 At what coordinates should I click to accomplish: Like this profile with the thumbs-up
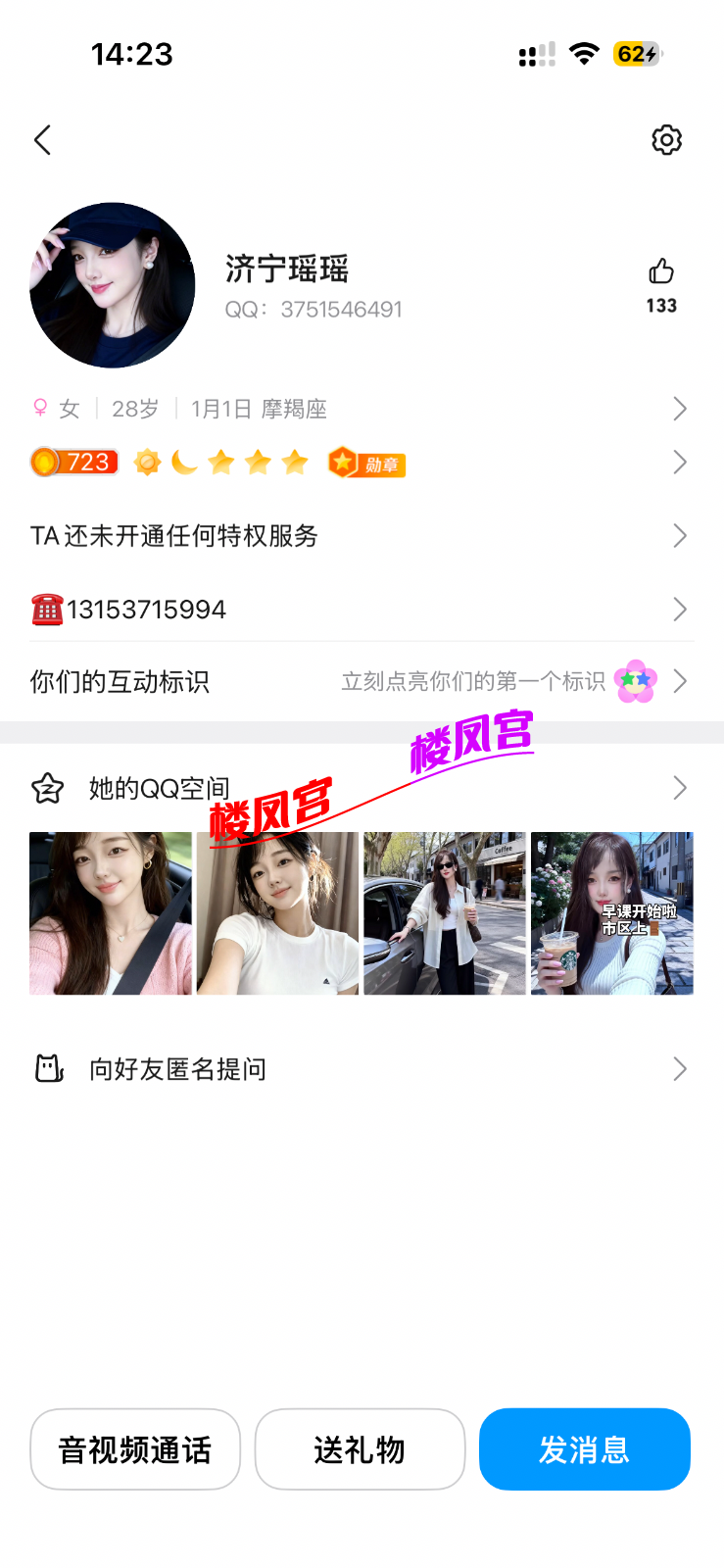[x=661, y=285]
